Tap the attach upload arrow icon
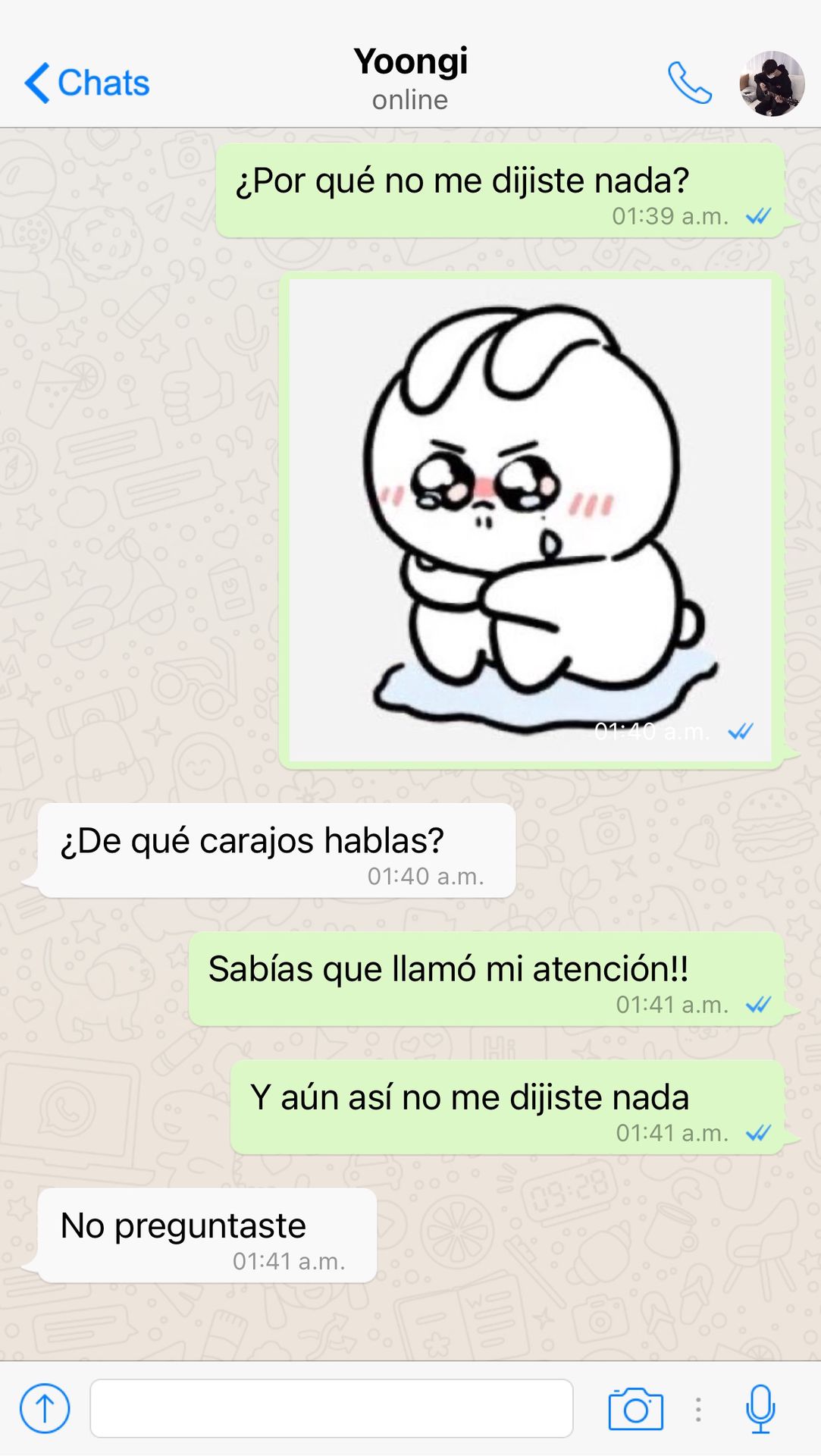The height and width of the screenshot is (1456, 821). tap(45, 1408)
